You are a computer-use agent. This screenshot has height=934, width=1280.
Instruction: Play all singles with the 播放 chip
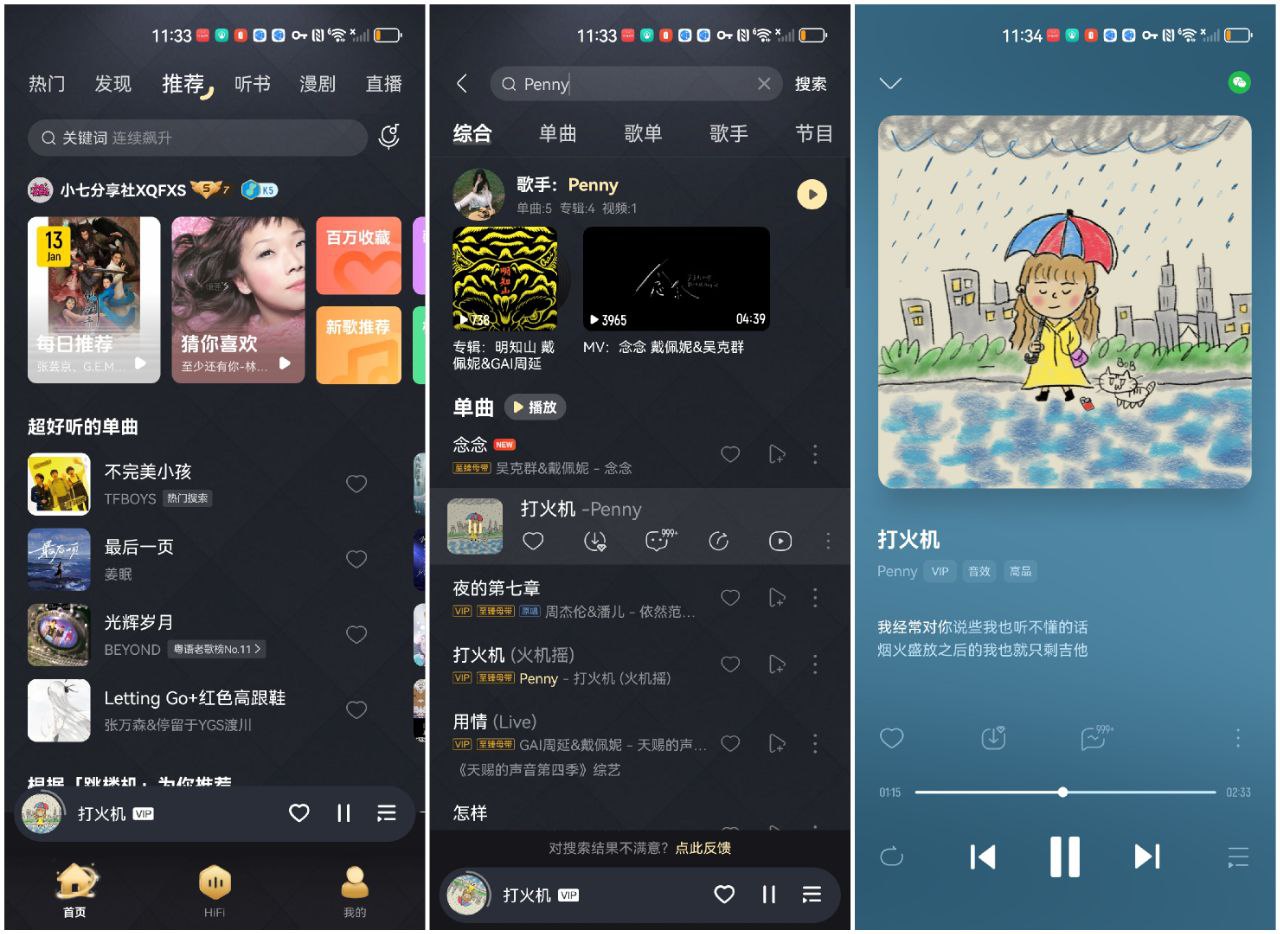535,407
